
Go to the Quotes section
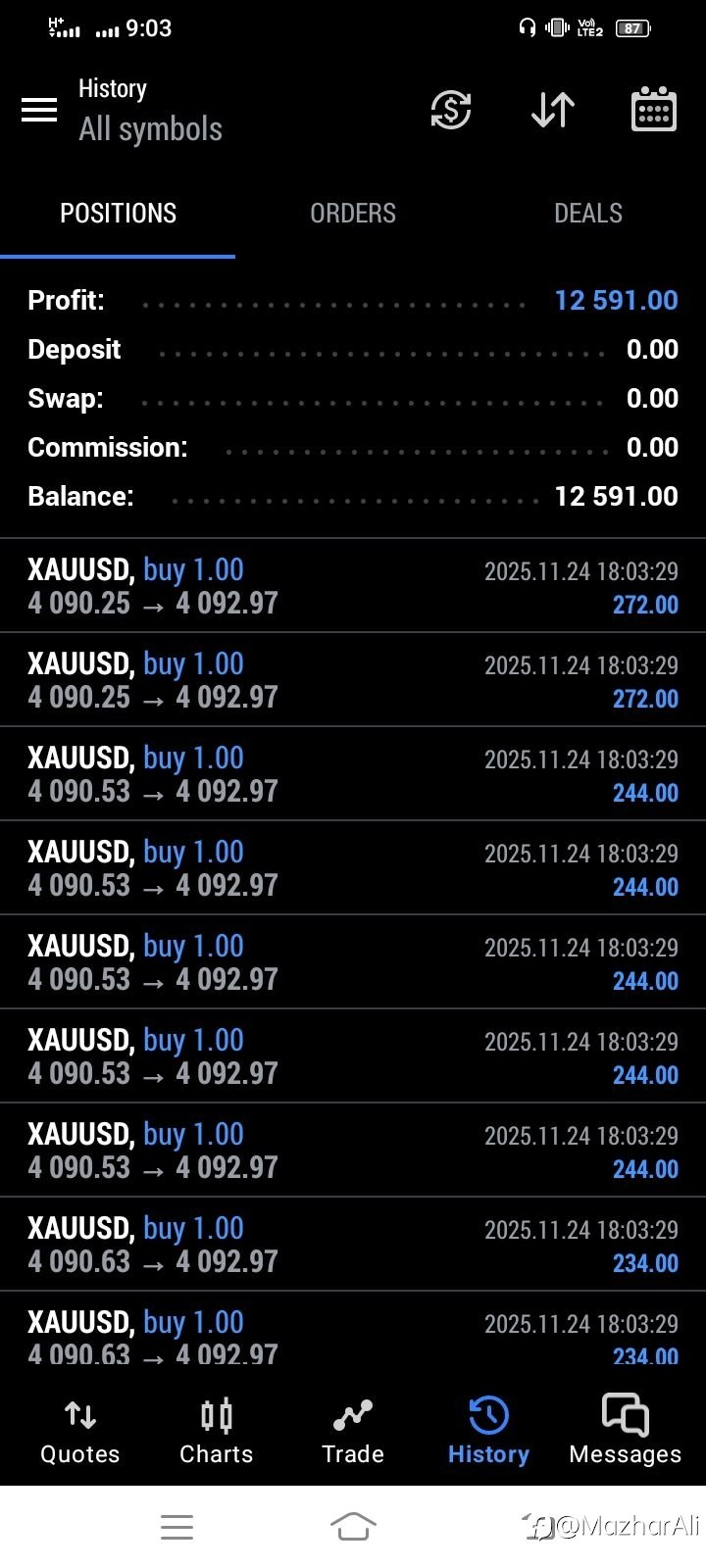coord(80,1432)
